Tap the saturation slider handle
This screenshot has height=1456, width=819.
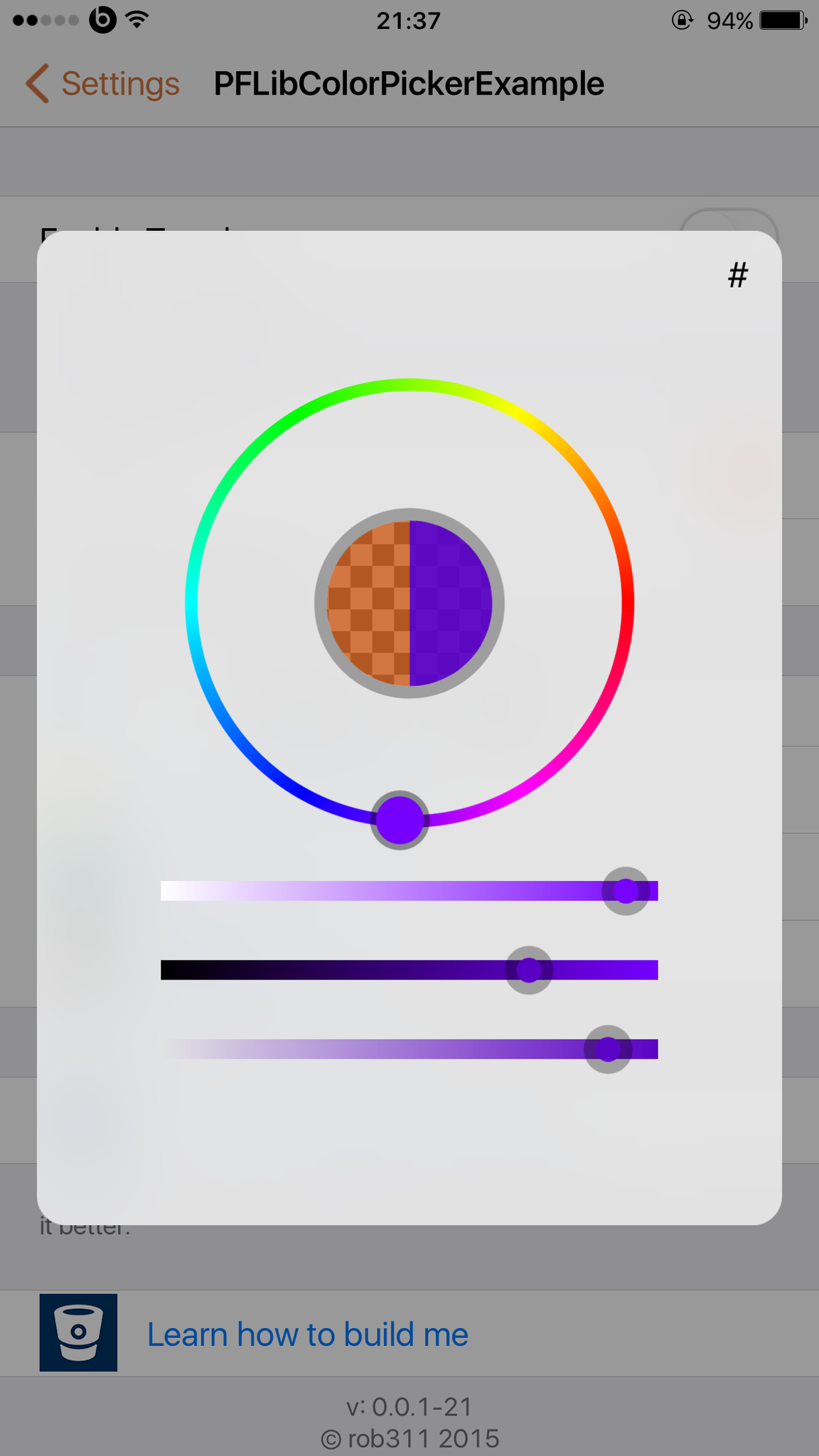point(626,891)
